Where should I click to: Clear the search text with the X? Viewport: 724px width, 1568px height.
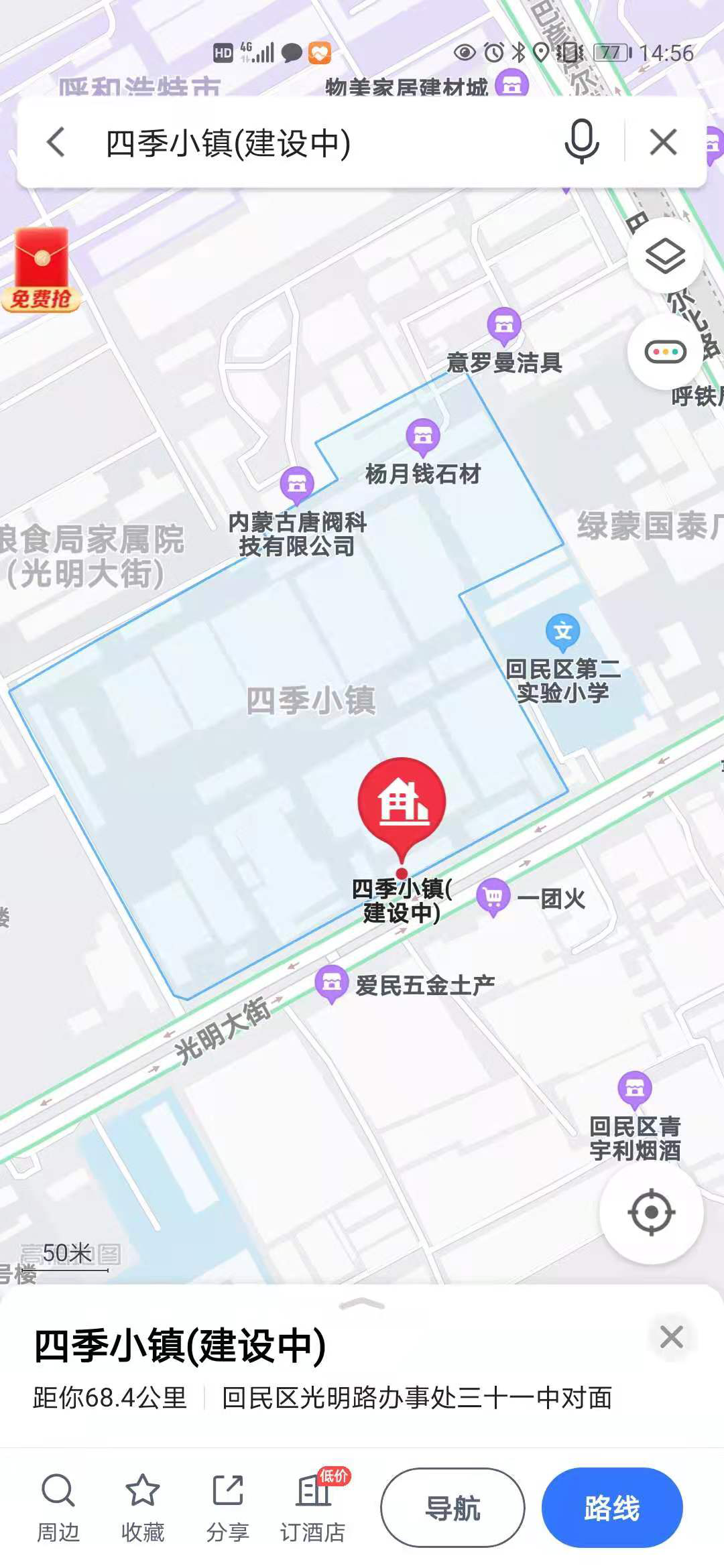point(663,142)
